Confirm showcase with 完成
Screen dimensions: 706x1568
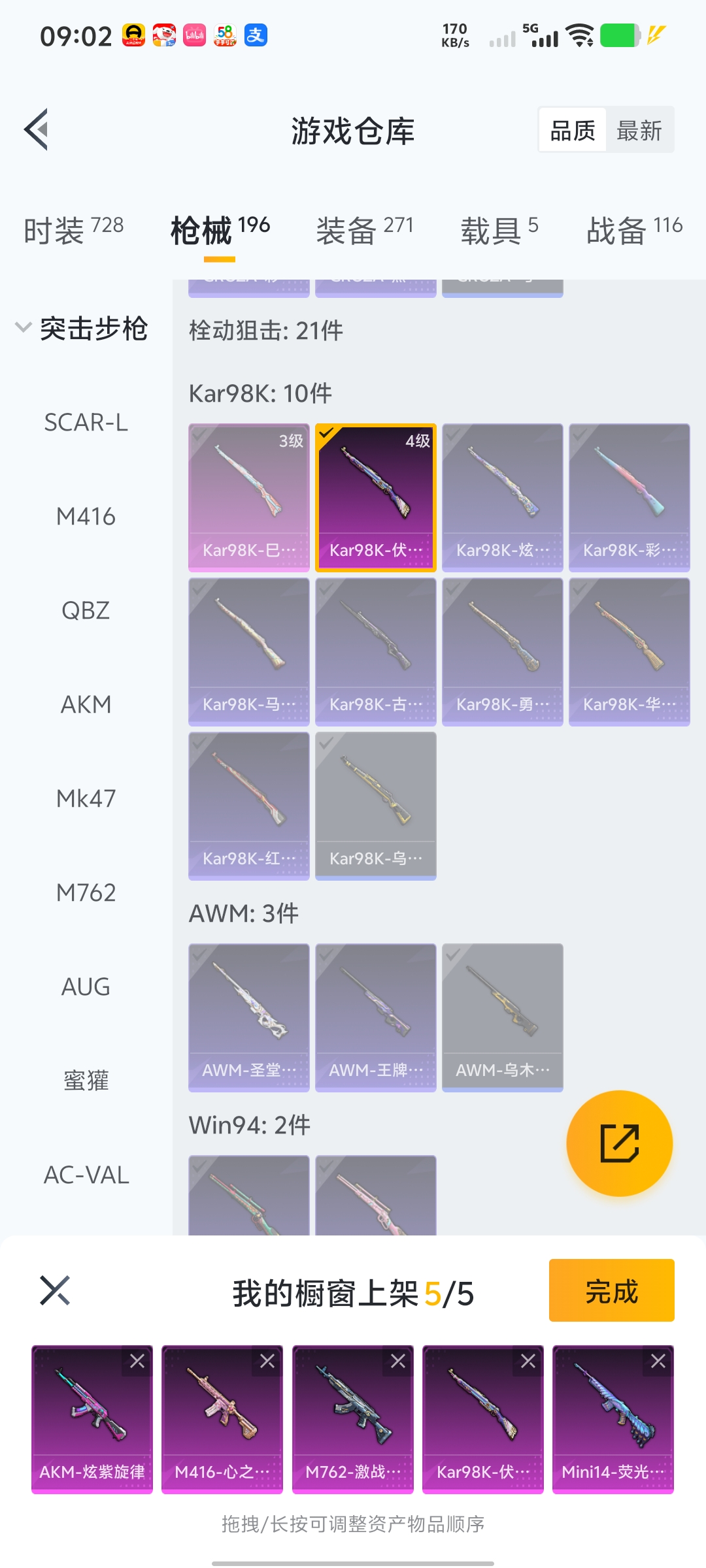pos(611,1291)
